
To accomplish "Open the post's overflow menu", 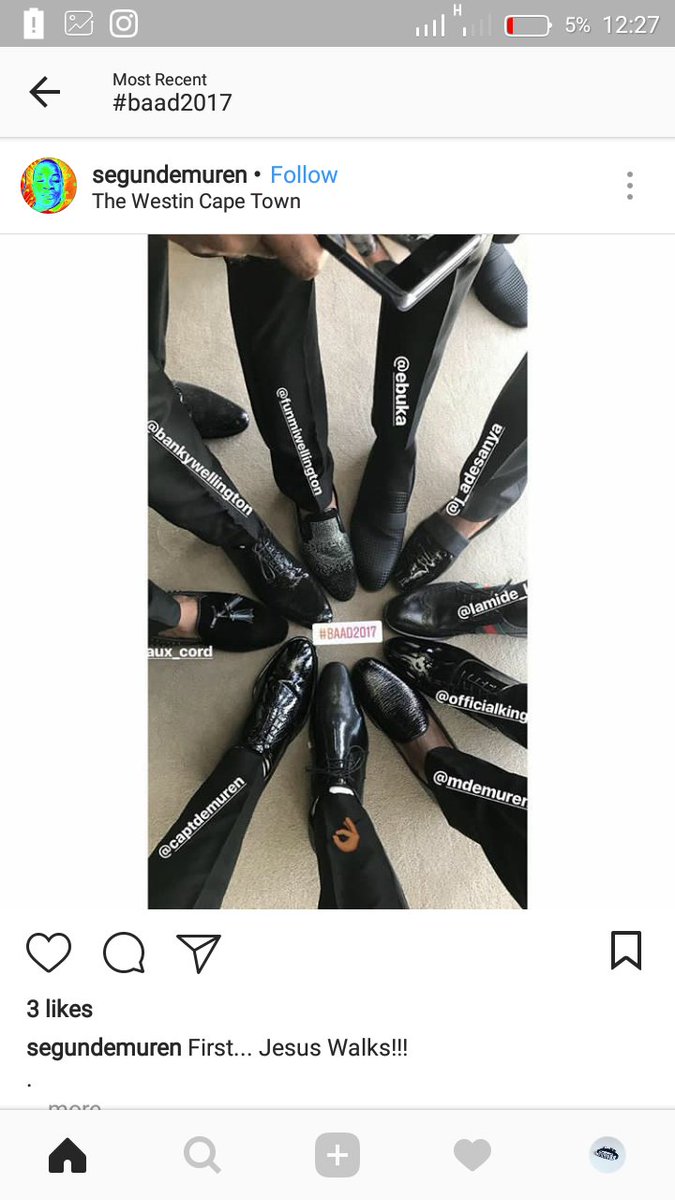I will tap(629, 186).
